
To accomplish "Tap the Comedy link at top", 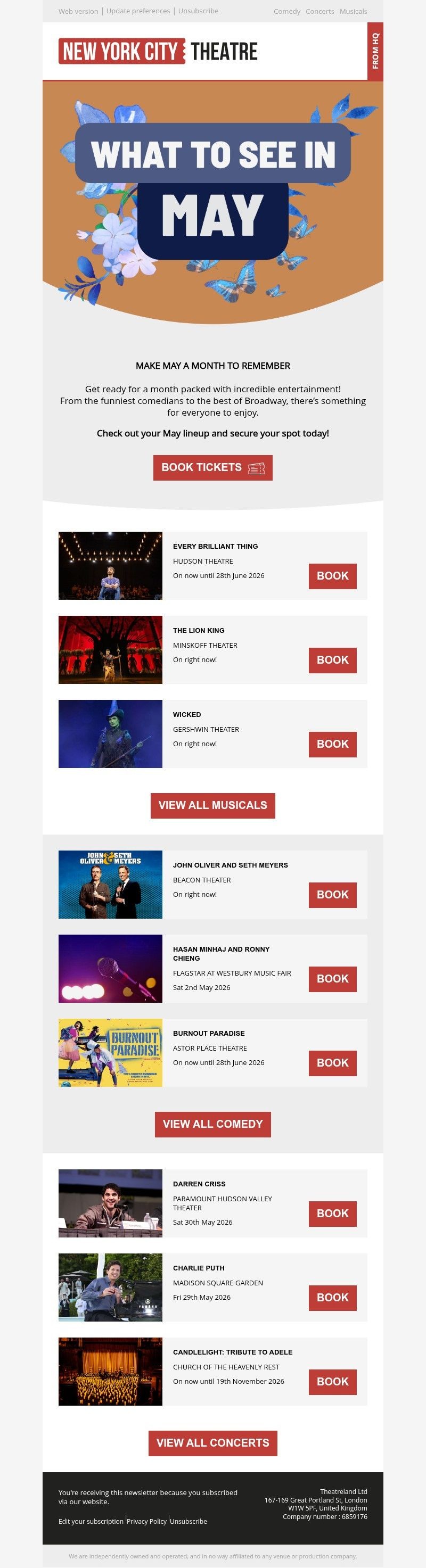I will (x=286, y=11).
